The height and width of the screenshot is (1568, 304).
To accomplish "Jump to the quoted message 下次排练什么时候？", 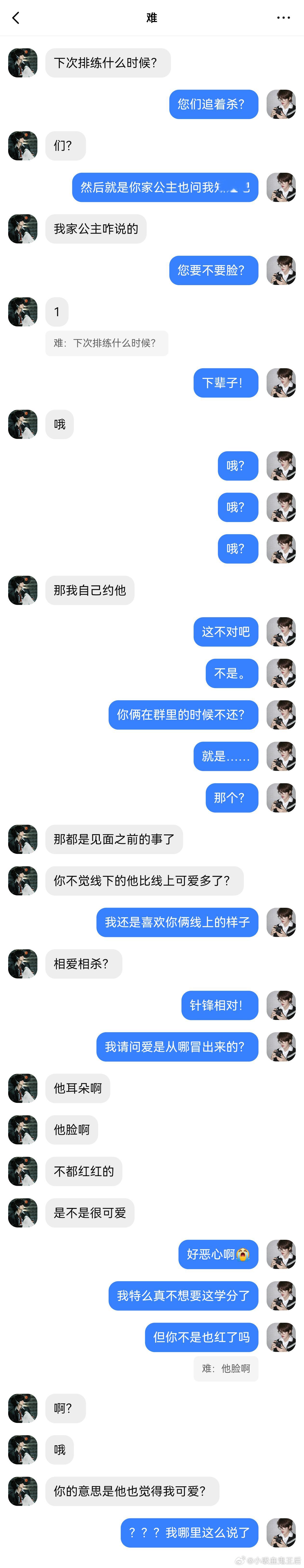I will (107, 343).
